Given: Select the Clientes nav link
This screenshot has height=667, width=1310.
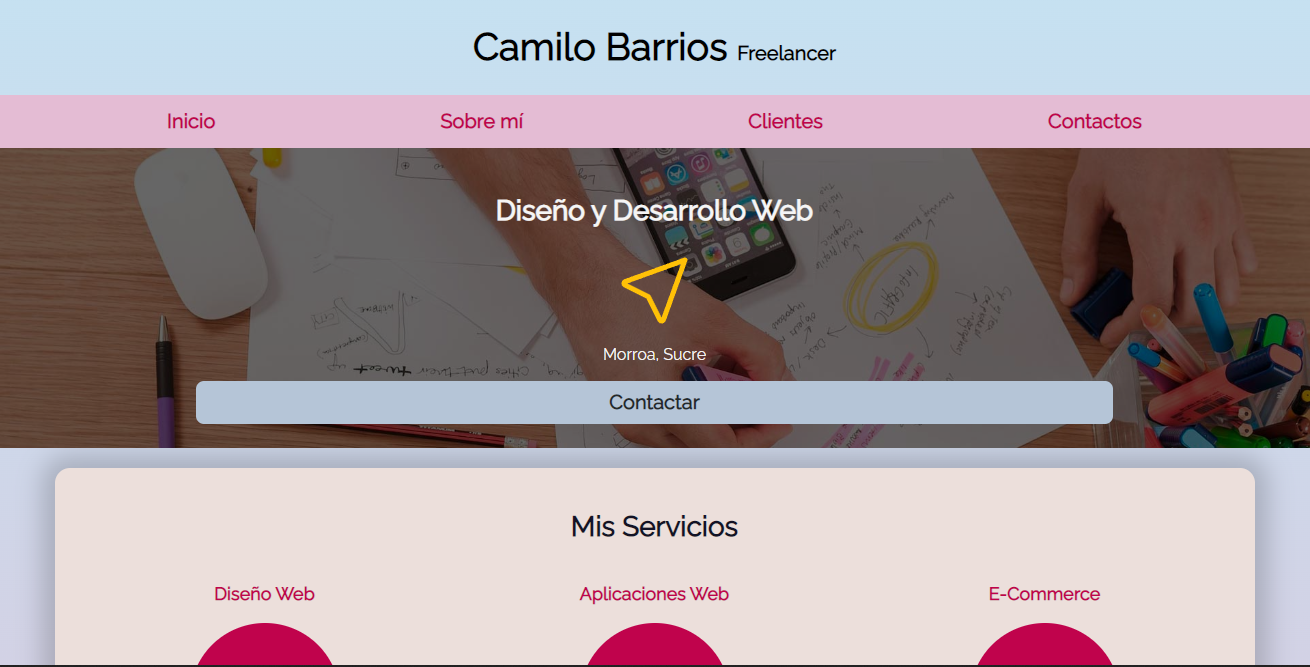Looking at the screenshot, I should (x=785, y=121).
